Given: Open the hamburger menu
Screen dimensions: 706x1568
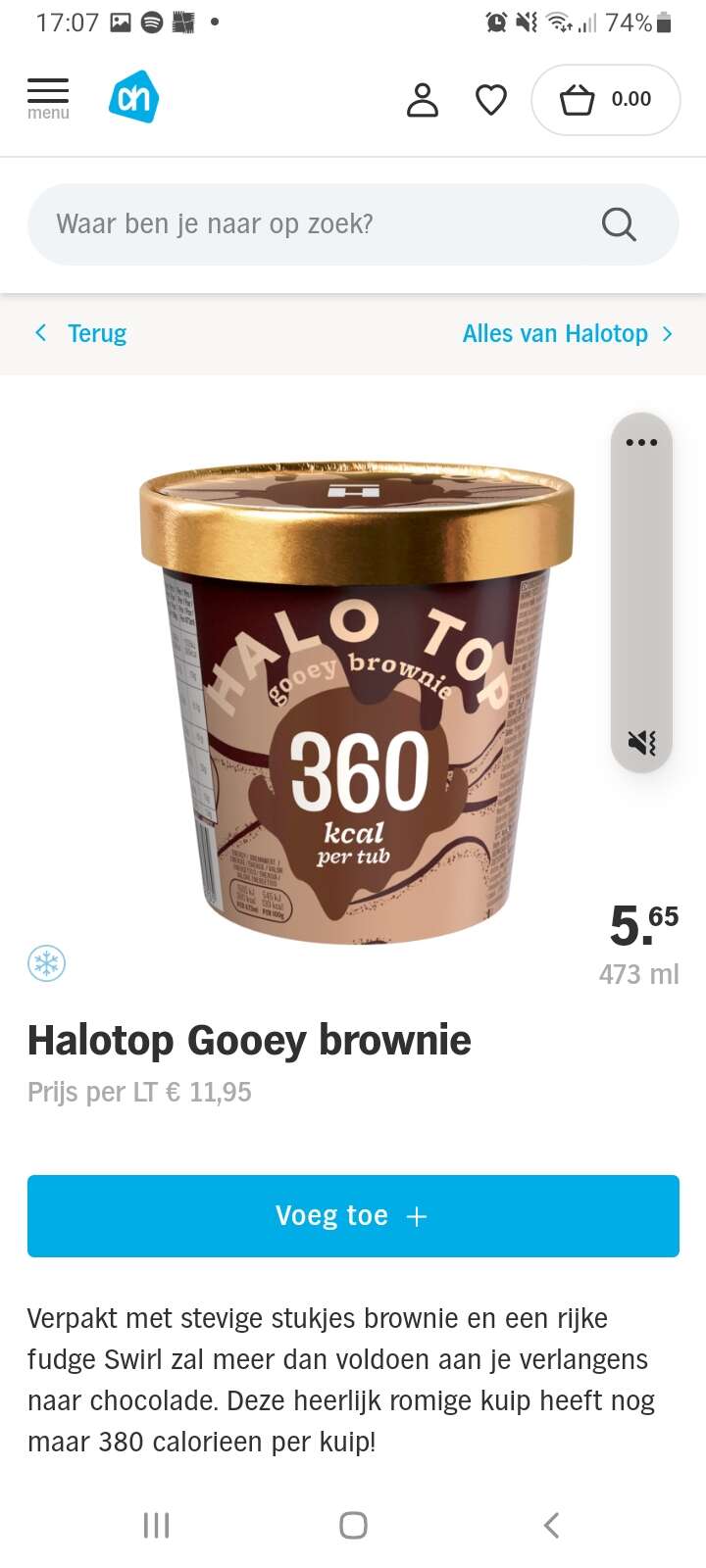Looking at the screenshot, I should tap(48, 99).
